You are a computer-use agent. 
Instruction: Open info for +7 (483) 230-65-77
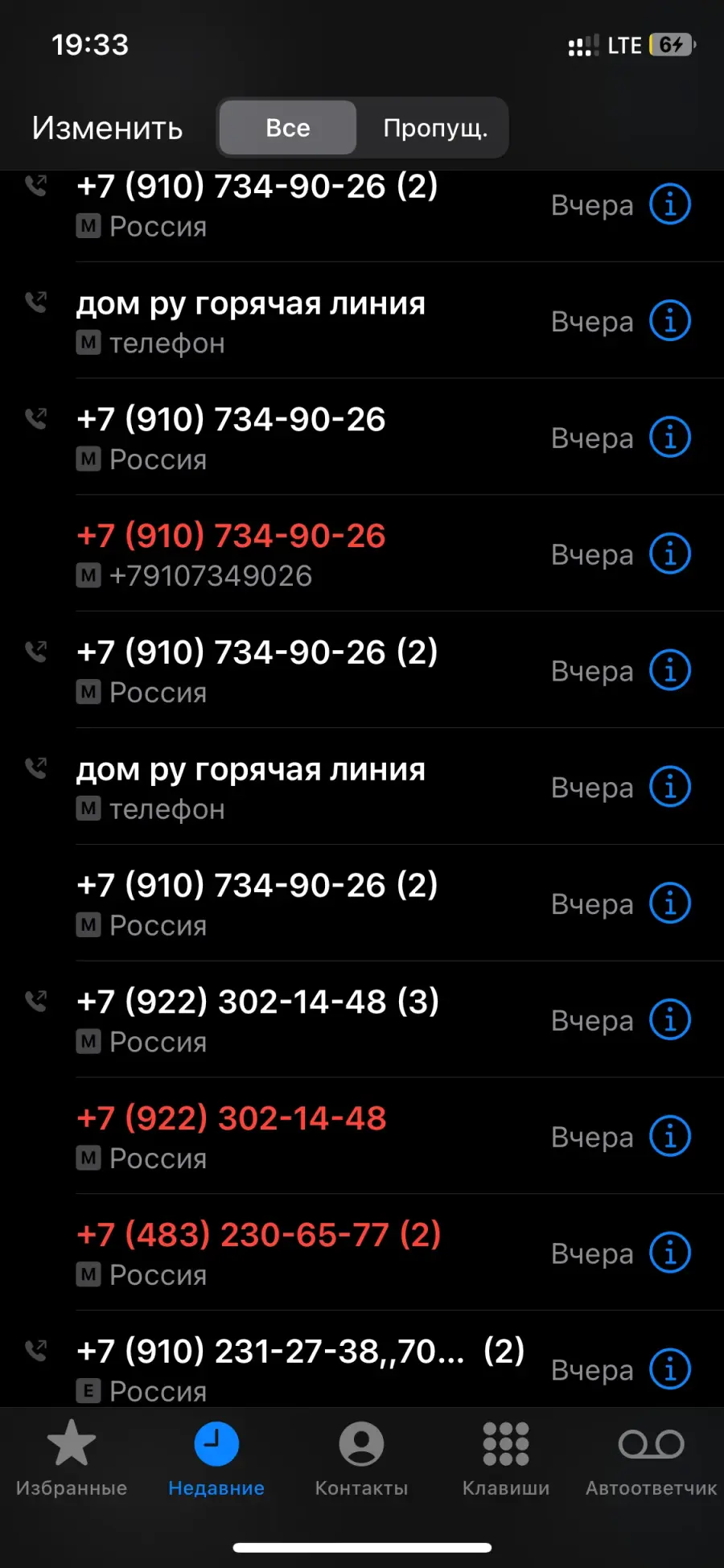click(670, 1253)
